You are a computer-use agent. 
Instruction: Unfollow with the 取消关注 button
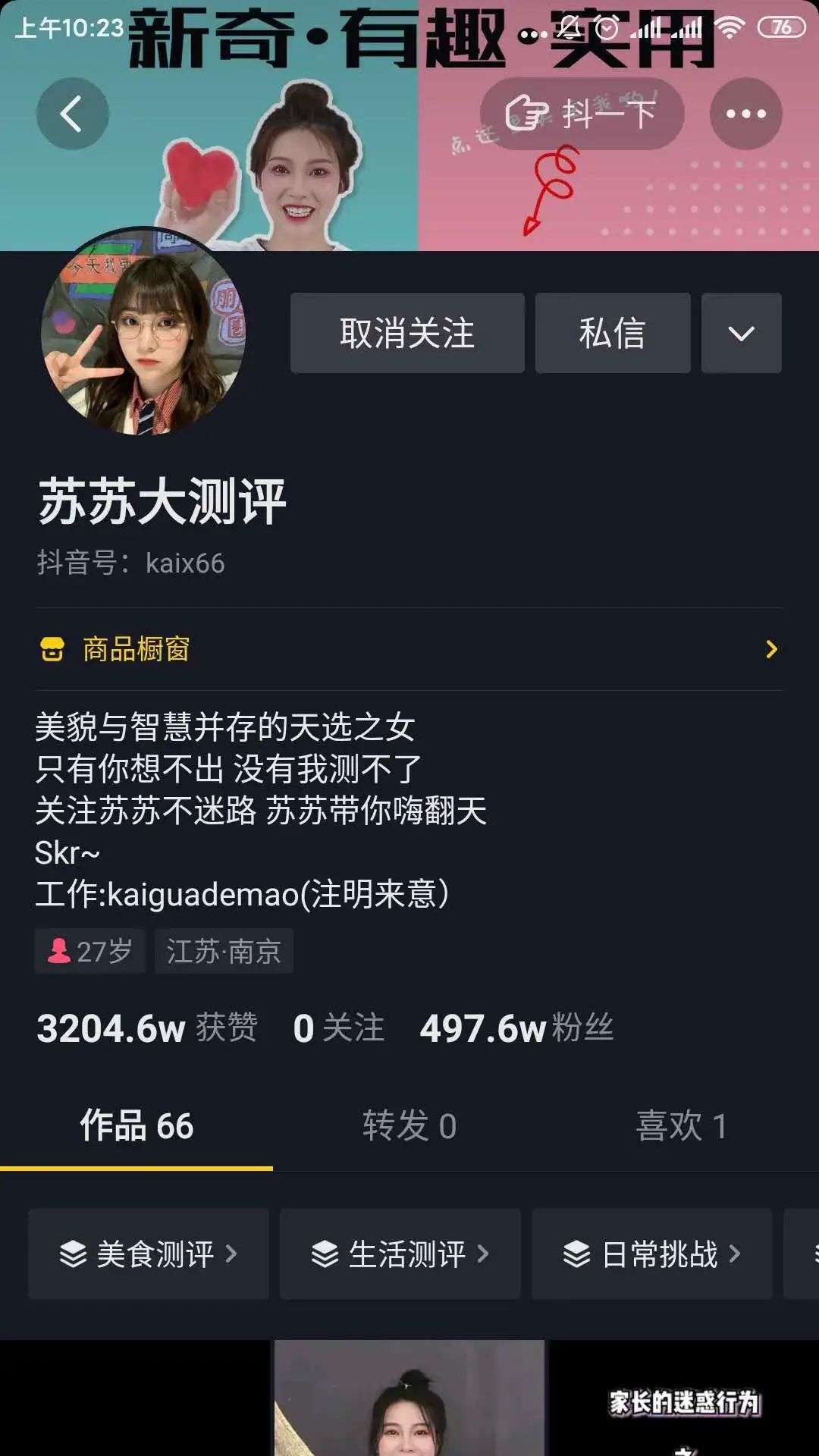(x=407, y=333)
